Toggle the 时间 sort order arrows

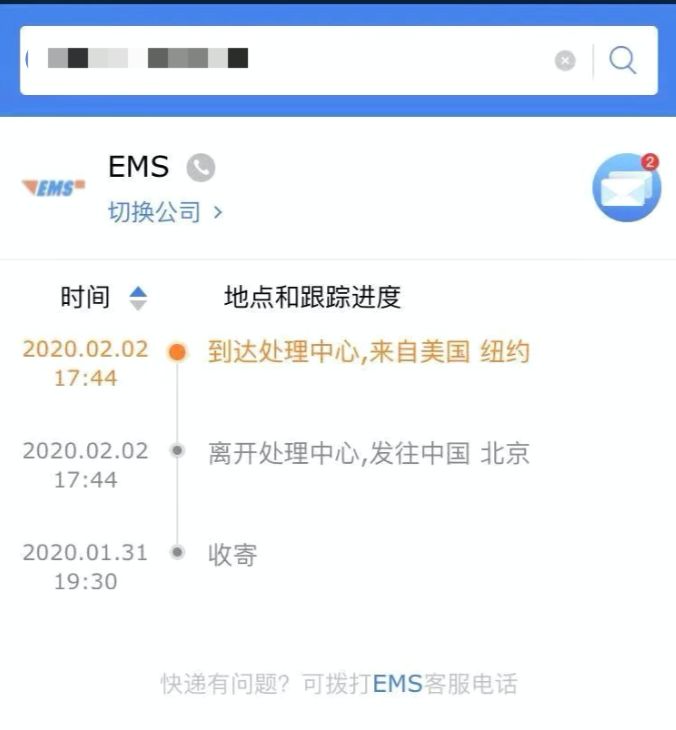pos(138,297)
